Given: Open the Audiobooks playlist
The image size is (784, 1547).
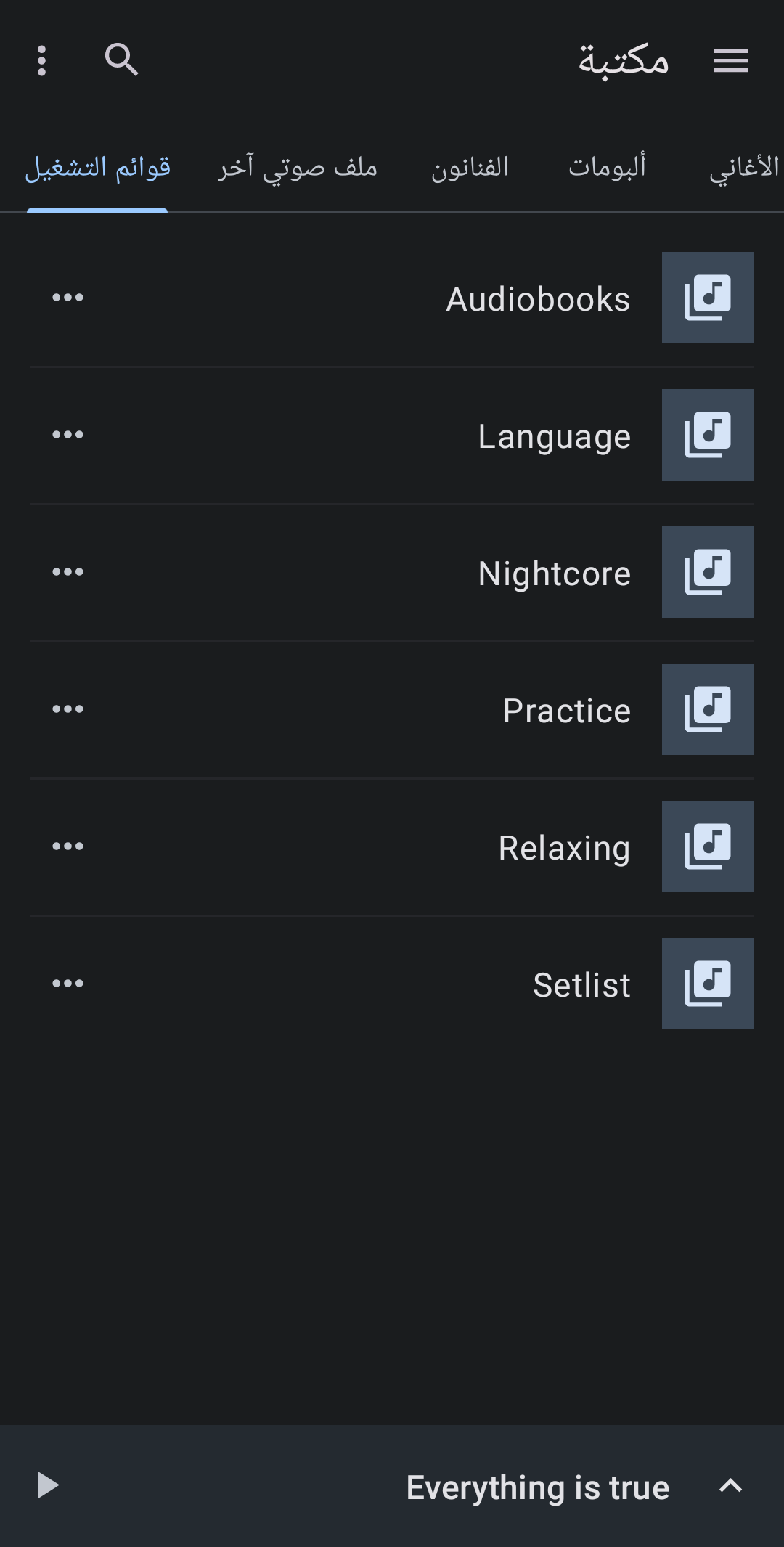Looking at the screenshot, I should click(392, 298).
